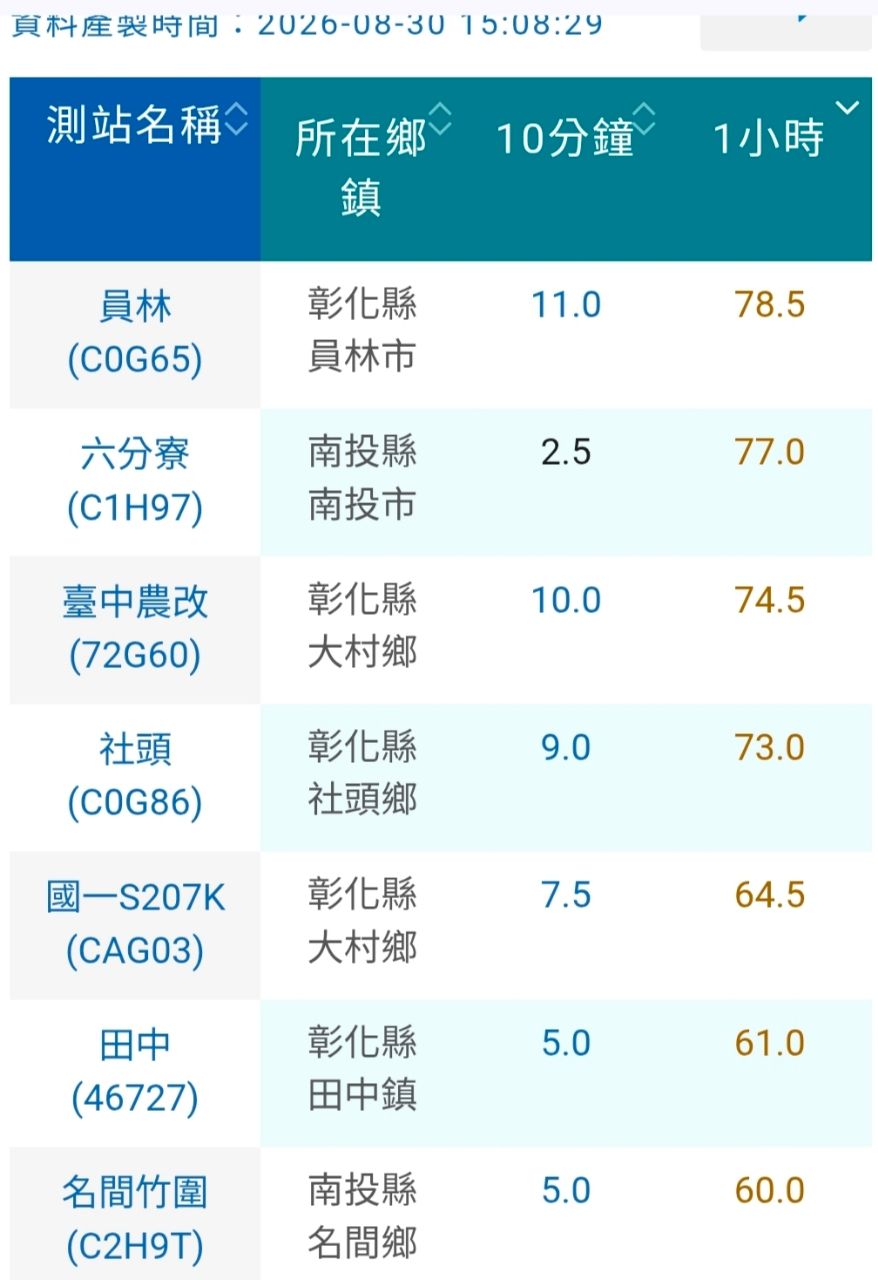The width and height of the screenshot is (878, 1280).
Task: Open the 社頭 (C0G86) station link
Action: [x=135, y=776]
